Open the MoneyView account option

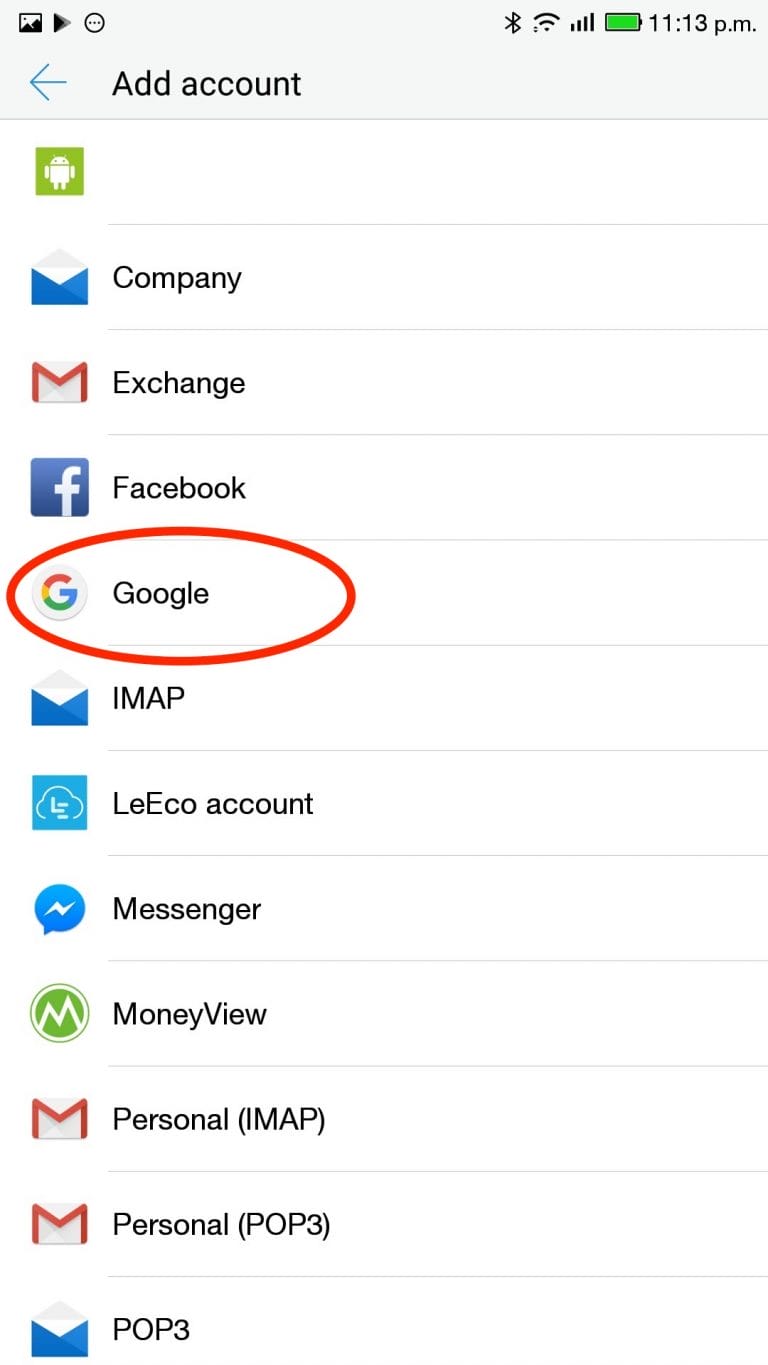click(x=384, y=1014)
